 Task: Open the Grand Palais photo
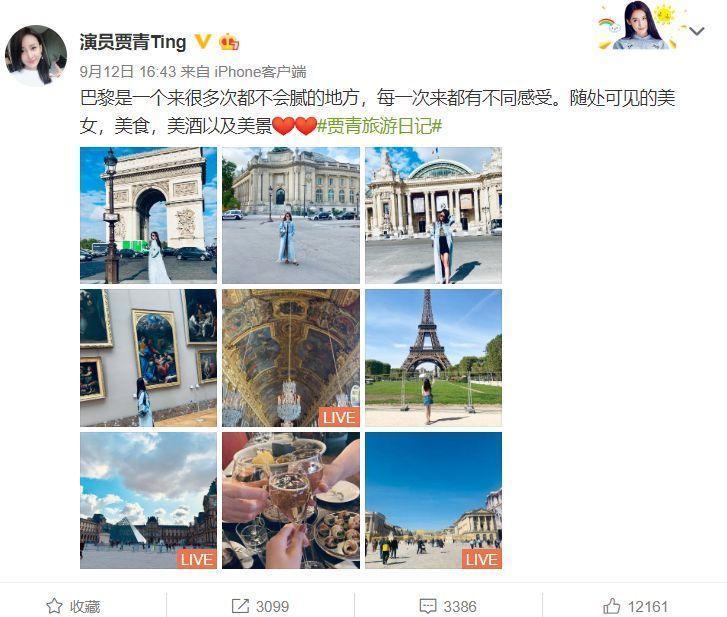[x=433, y=215]
